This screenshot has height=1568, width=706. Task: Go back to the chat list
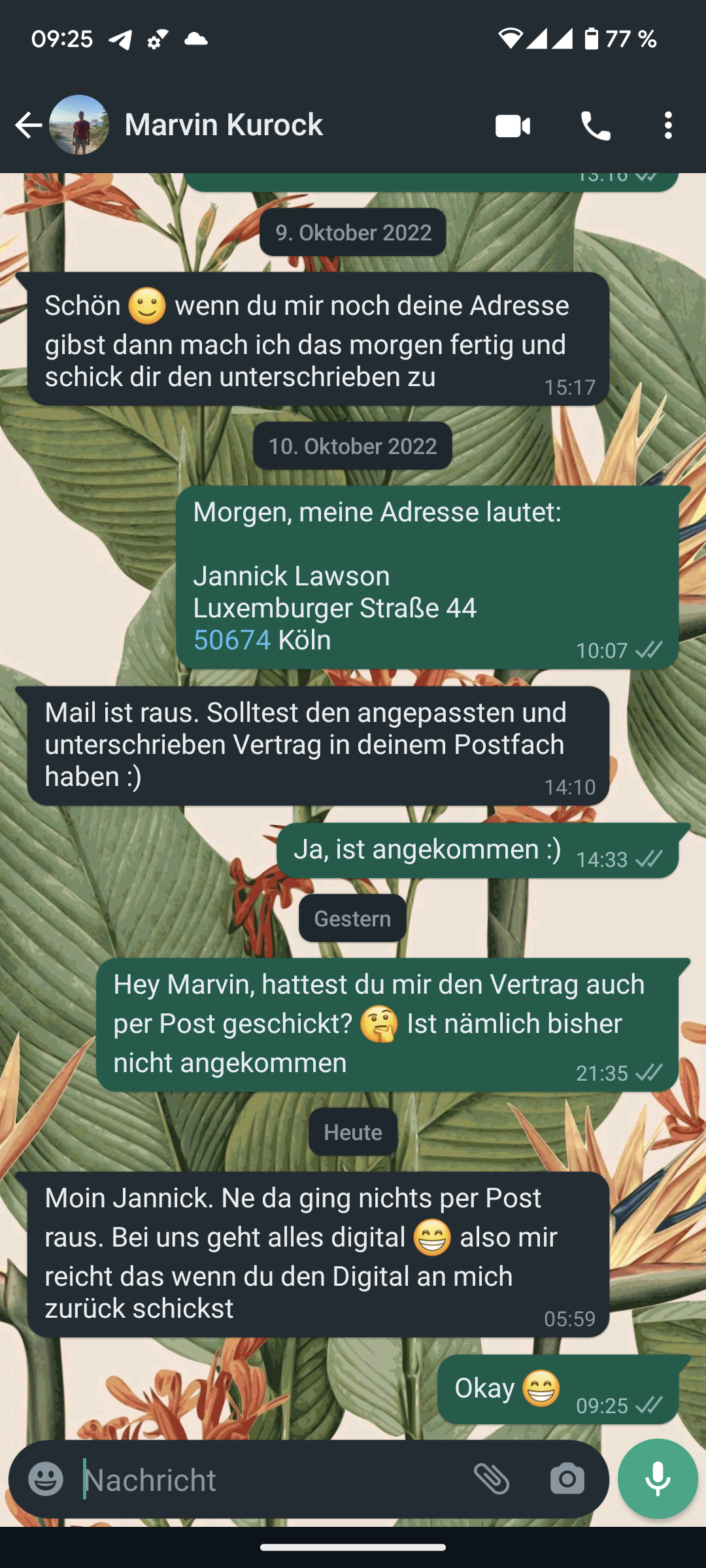(28, 125)
